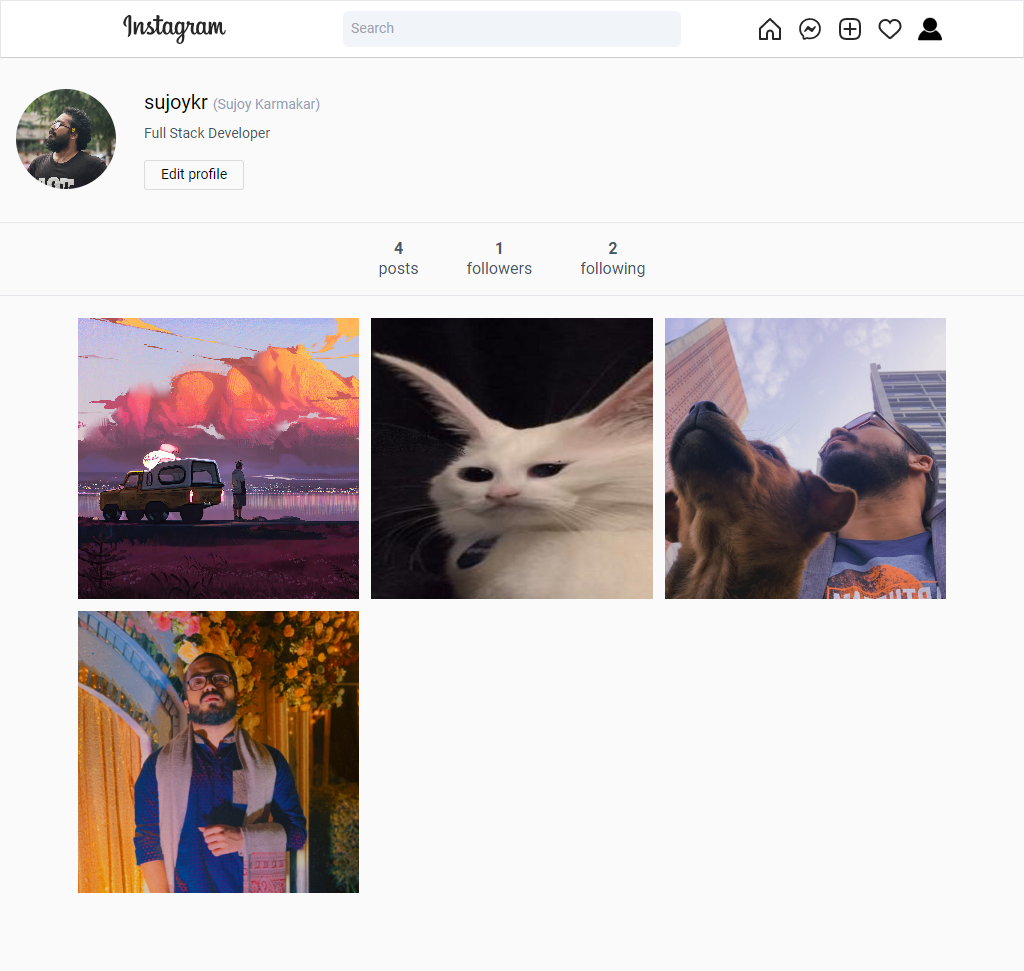Create a new post with plus icon
Image resolution: width=1024 pixels, height=971 pixels.
(850, 29)
